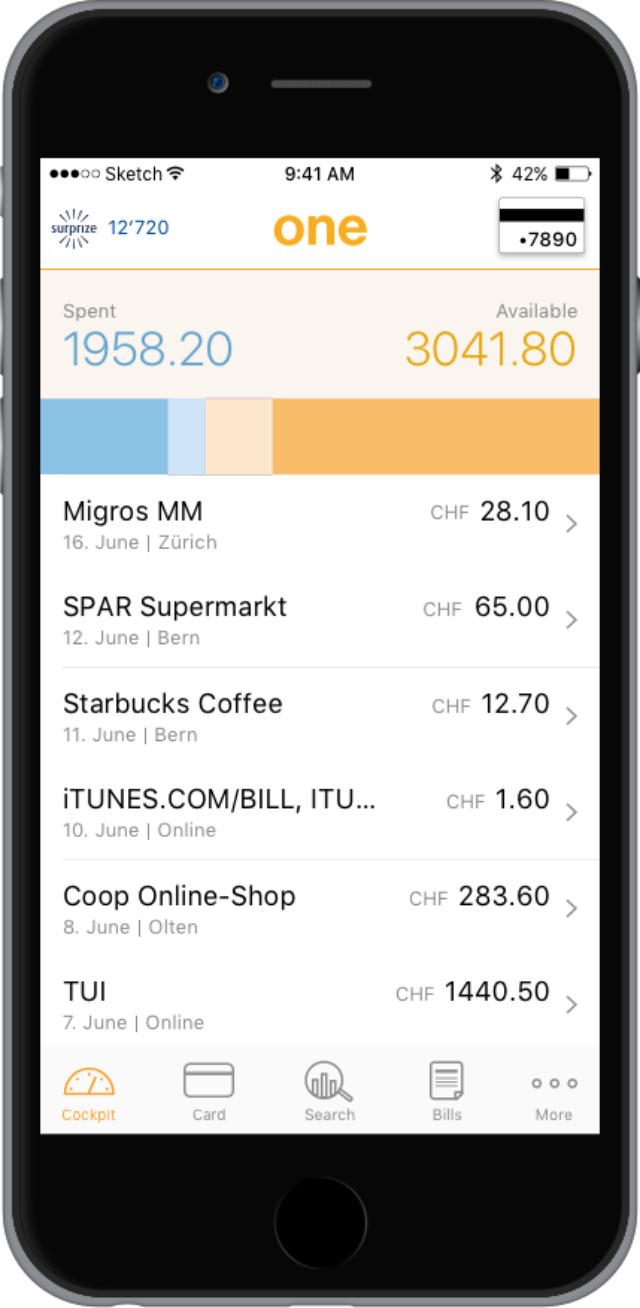Open the TUI transaction

coord(320,1003)
